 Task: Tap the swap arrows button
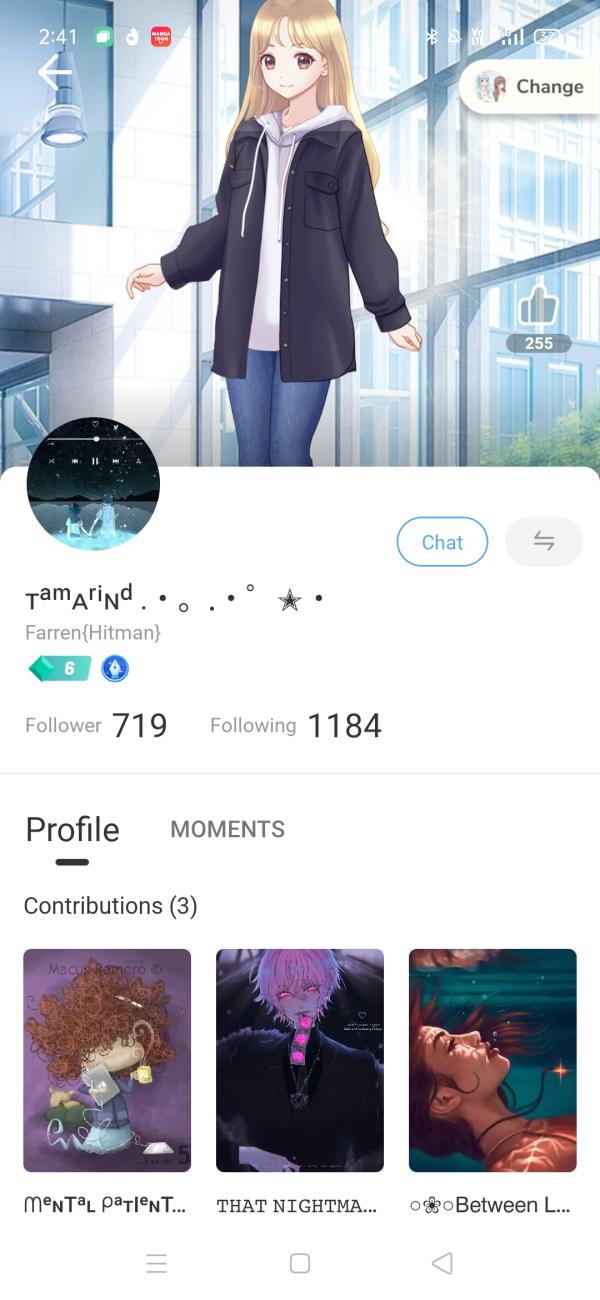click(543, 541)
